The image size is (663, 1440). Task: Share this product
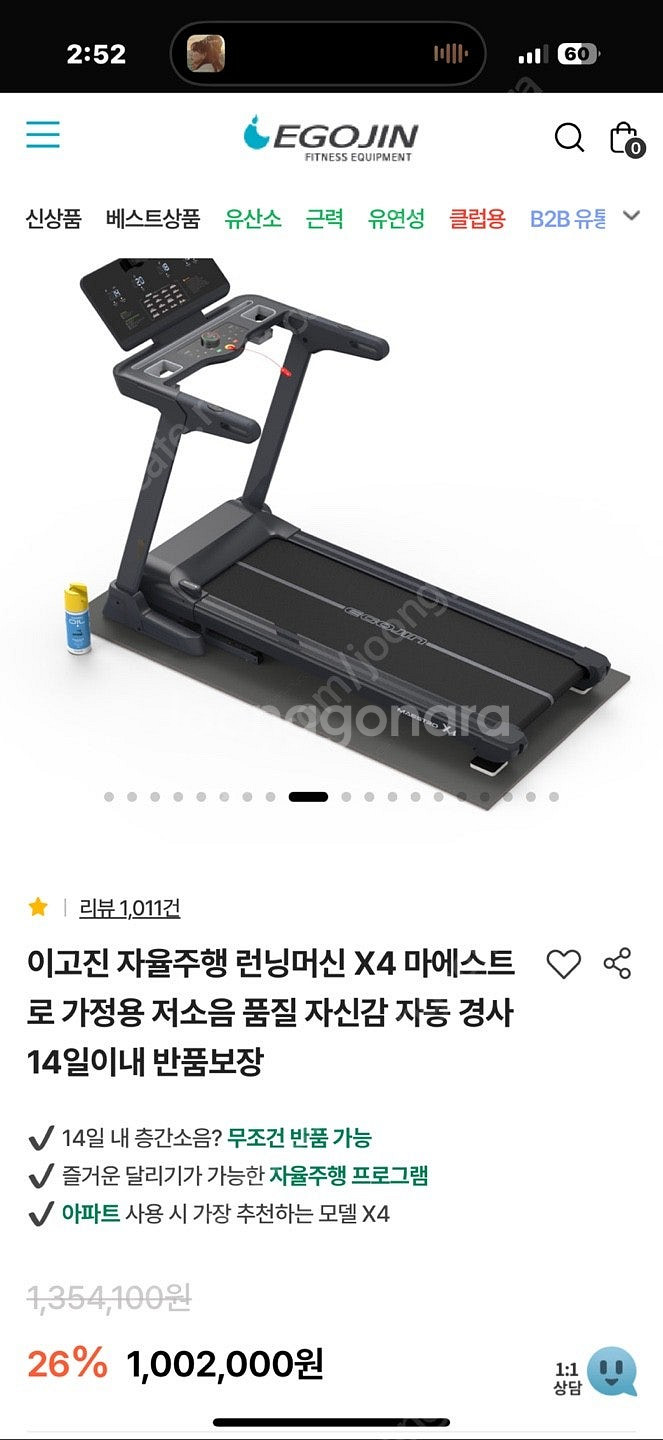618,964
